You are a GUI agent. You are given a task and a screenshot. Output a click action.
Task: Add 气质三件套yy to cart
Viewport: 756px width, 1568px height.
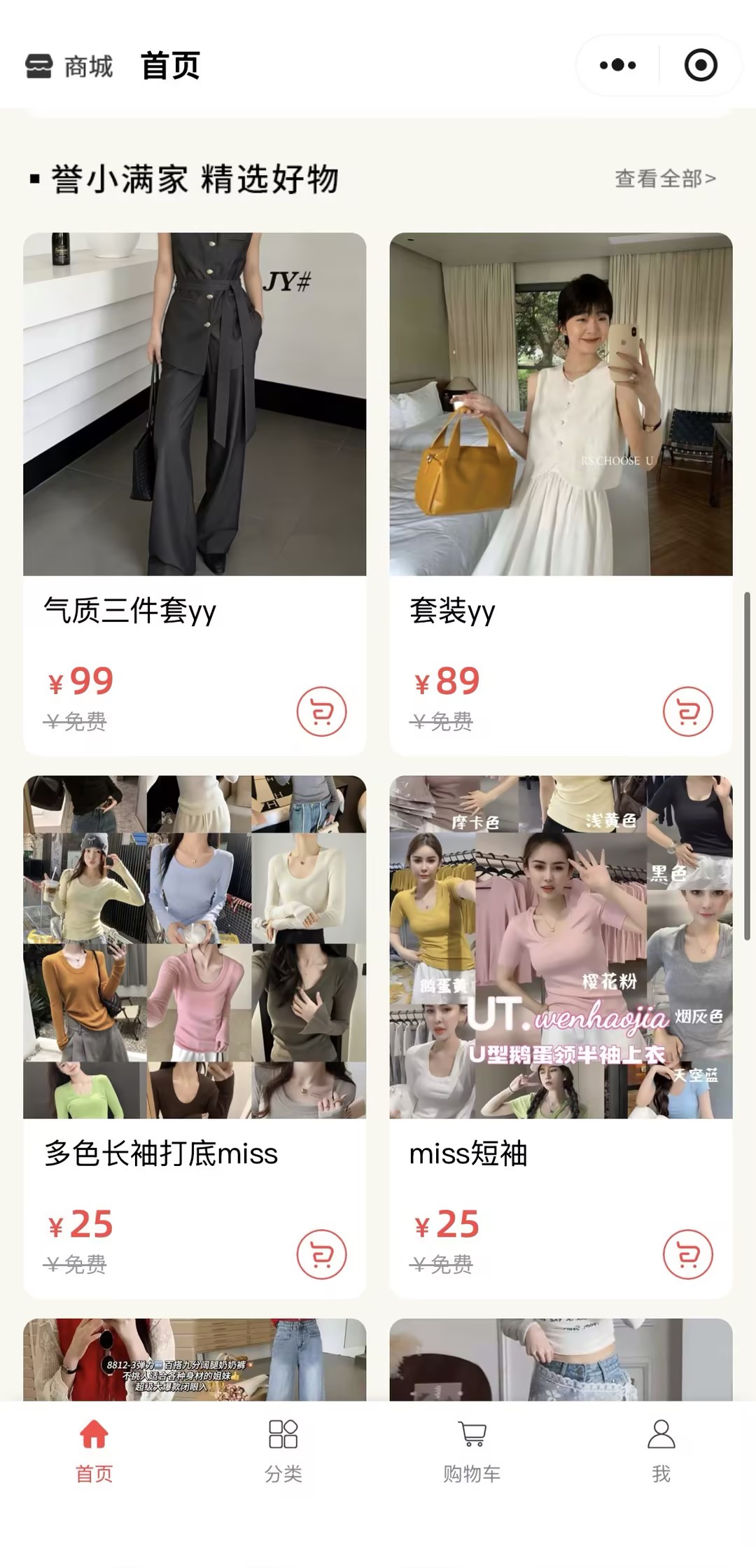(321, 712)
